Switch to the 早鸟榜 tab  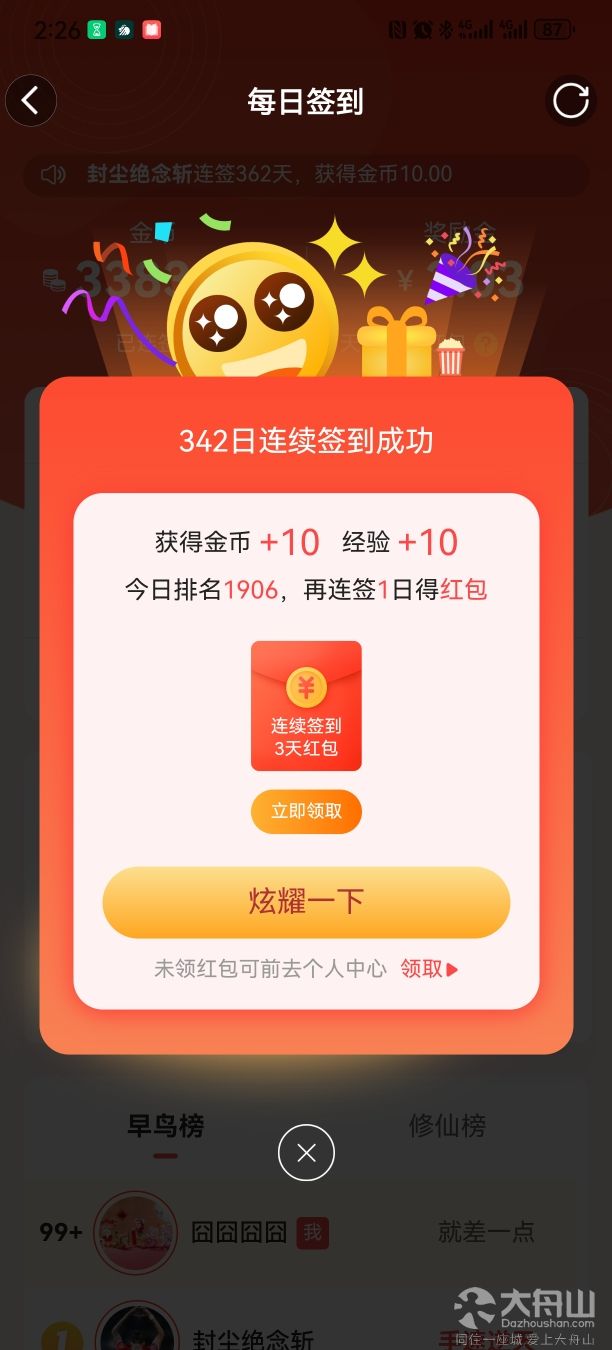(x=166, y=1126)
